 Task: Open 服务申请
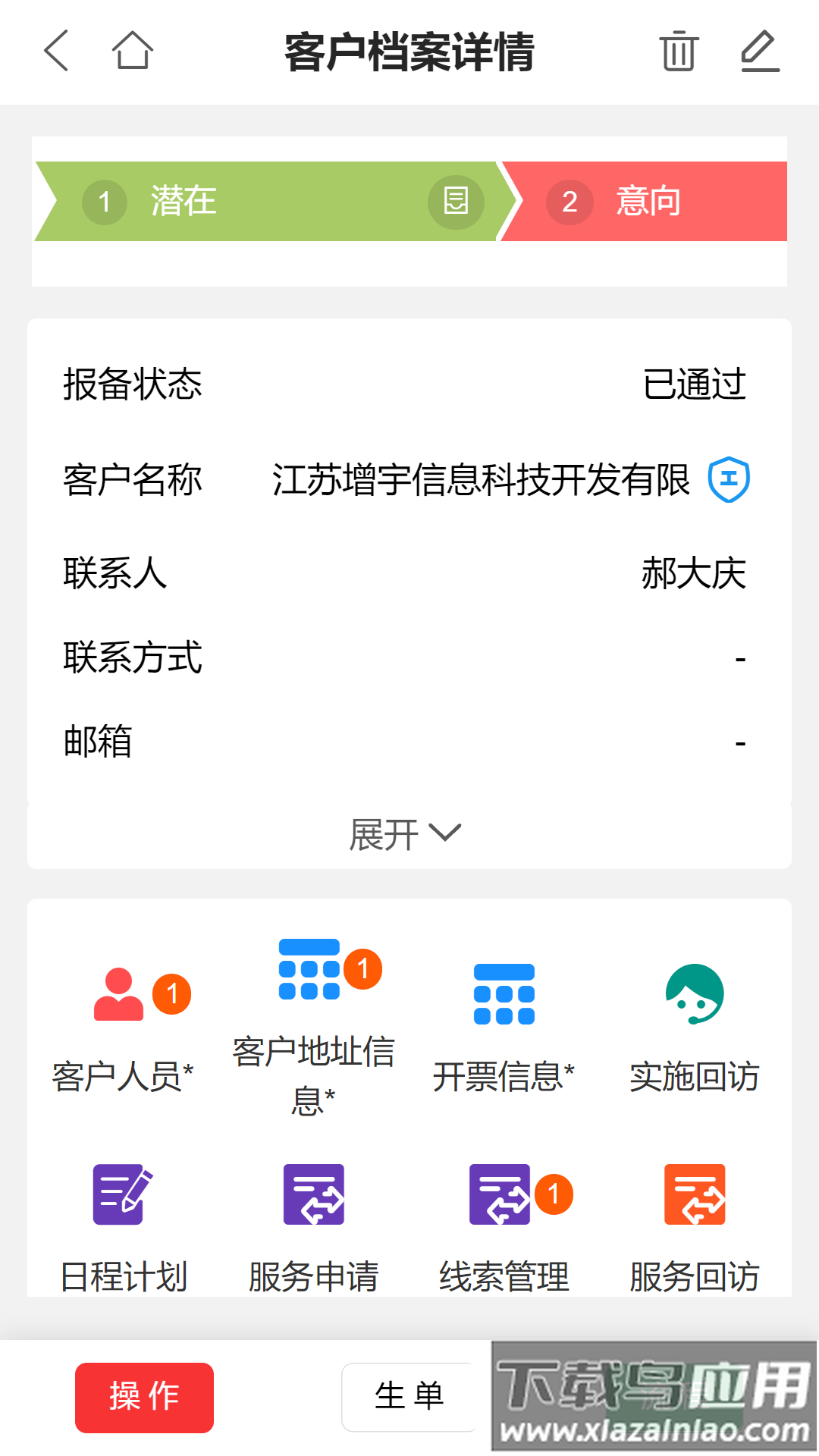pos(313,1228)
